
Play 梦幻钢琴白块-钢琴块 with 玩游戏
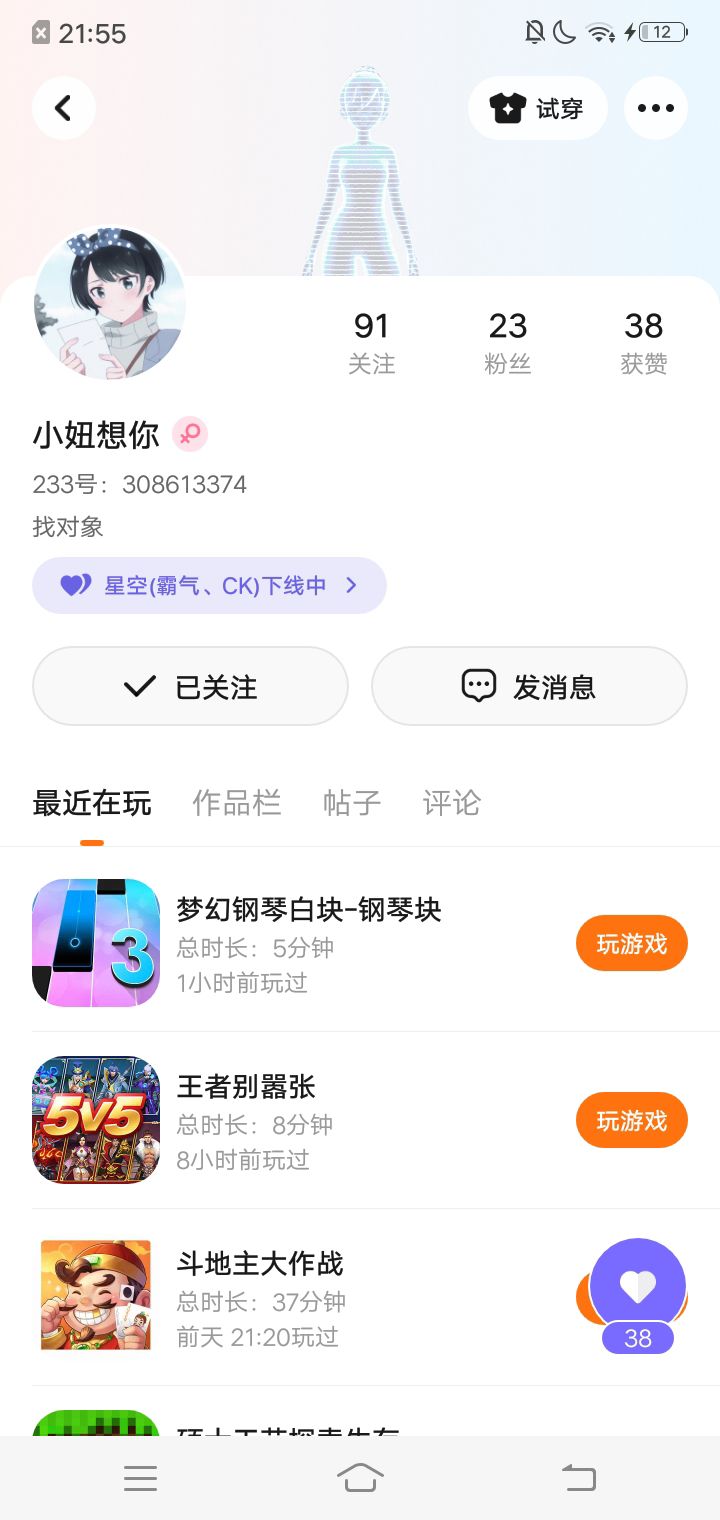631,943
